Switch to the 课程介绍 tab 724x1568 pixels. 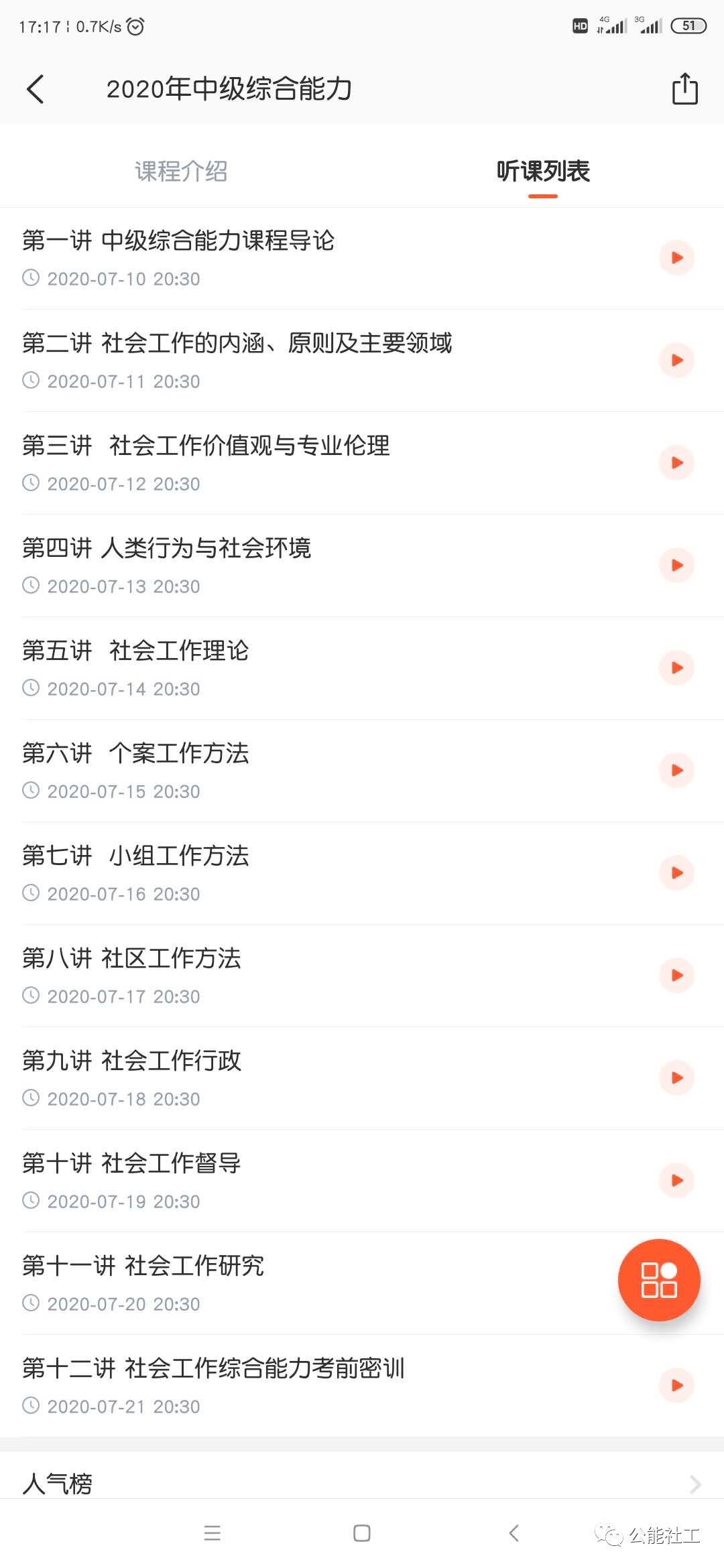(x=182, y=172)
